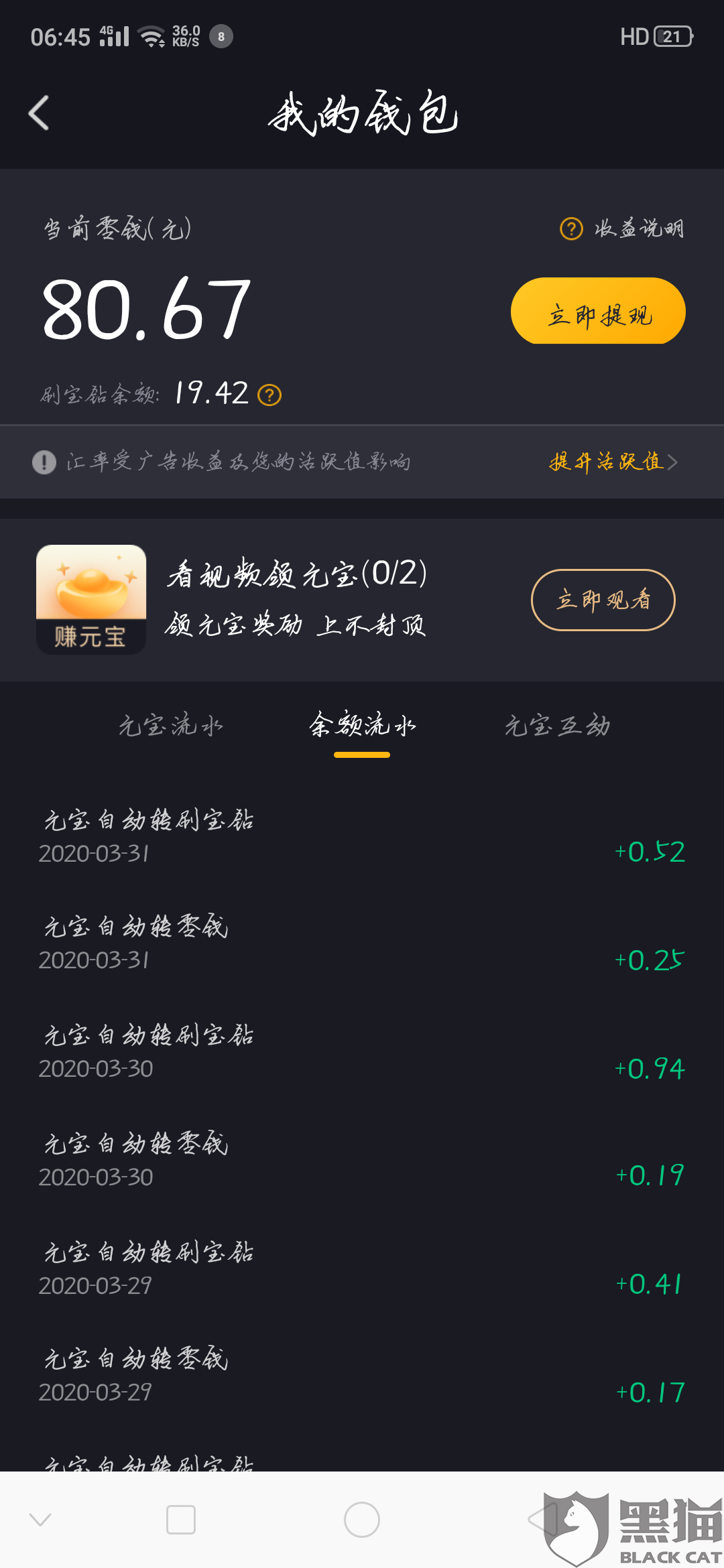This screenshot has width=724, height=1568.
Task: Tap 立即观看 to watch videos
Action: 603,600
